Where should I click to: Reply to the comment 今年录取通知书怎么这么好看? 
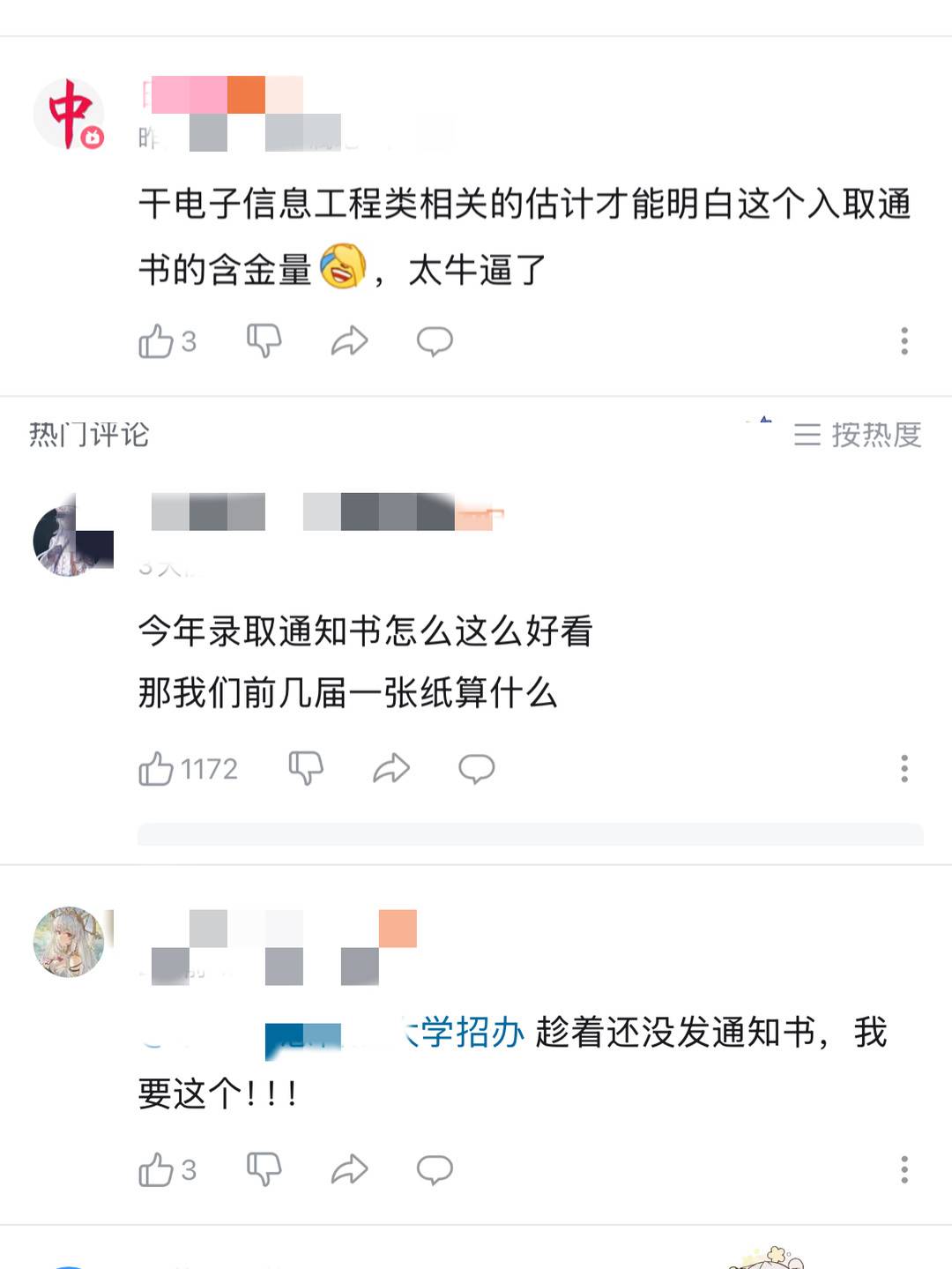pos(477,769)
